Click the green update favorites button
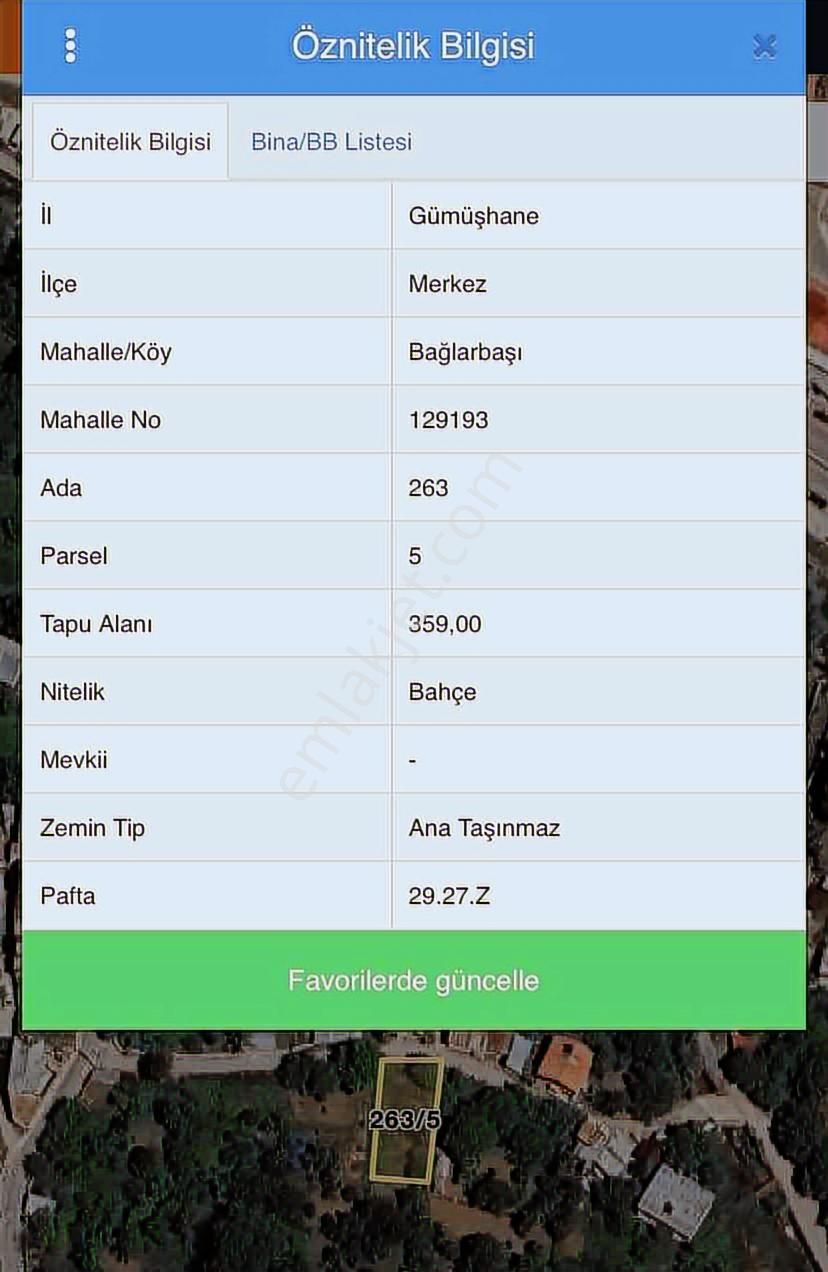This screenshot has height=1272, width=828. [413, 980]
